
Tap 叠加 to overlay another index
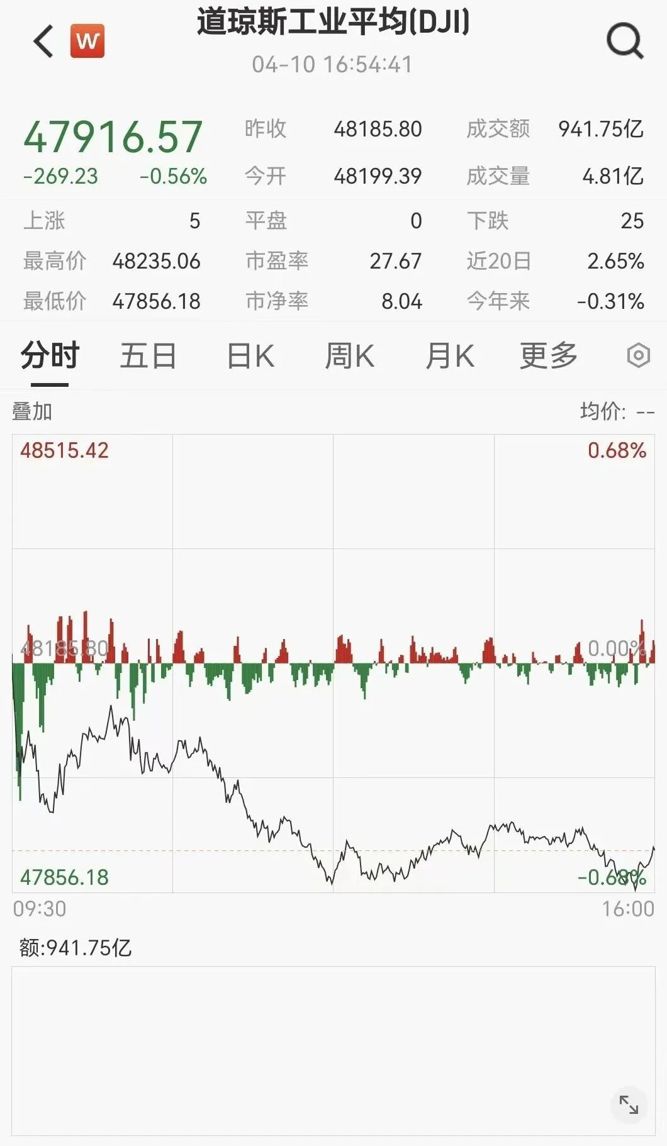tap(32, 411)
